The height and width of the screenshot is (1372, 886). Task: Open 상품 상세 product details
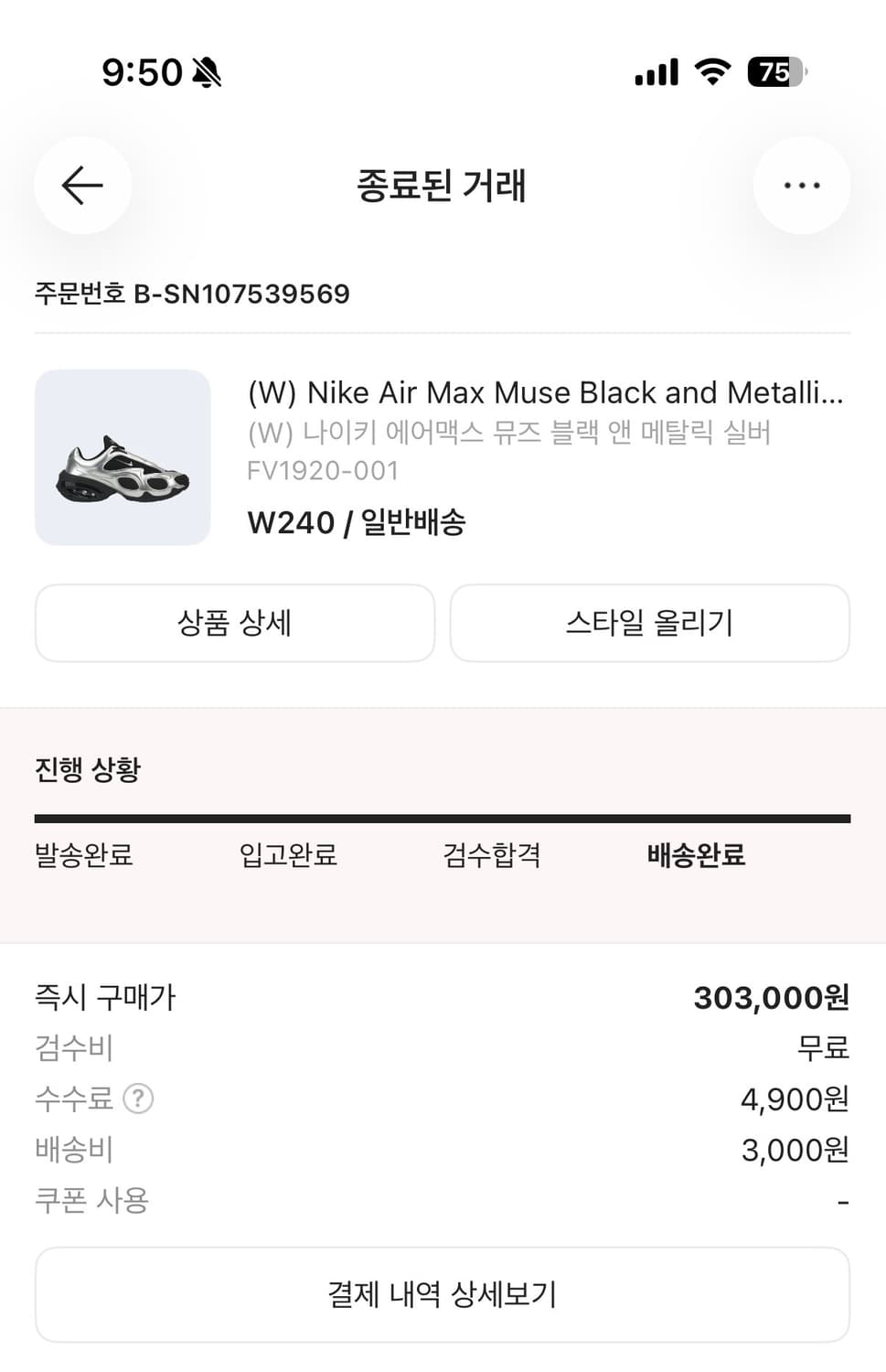click(x=234, y=623)
